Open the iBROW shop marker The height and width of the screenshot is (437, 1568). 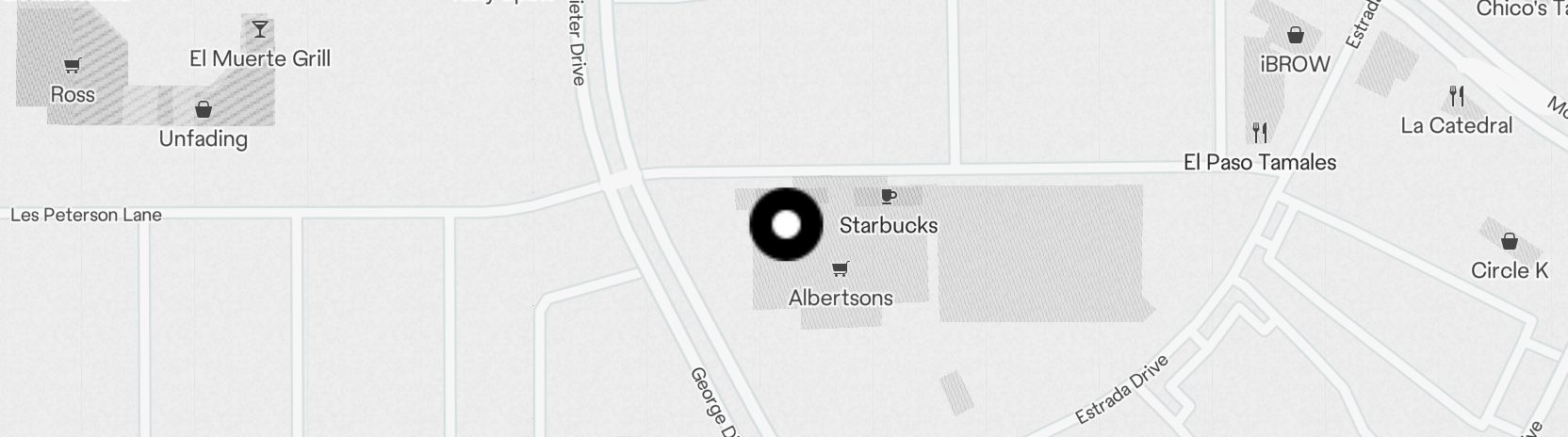pos(1296,36)
